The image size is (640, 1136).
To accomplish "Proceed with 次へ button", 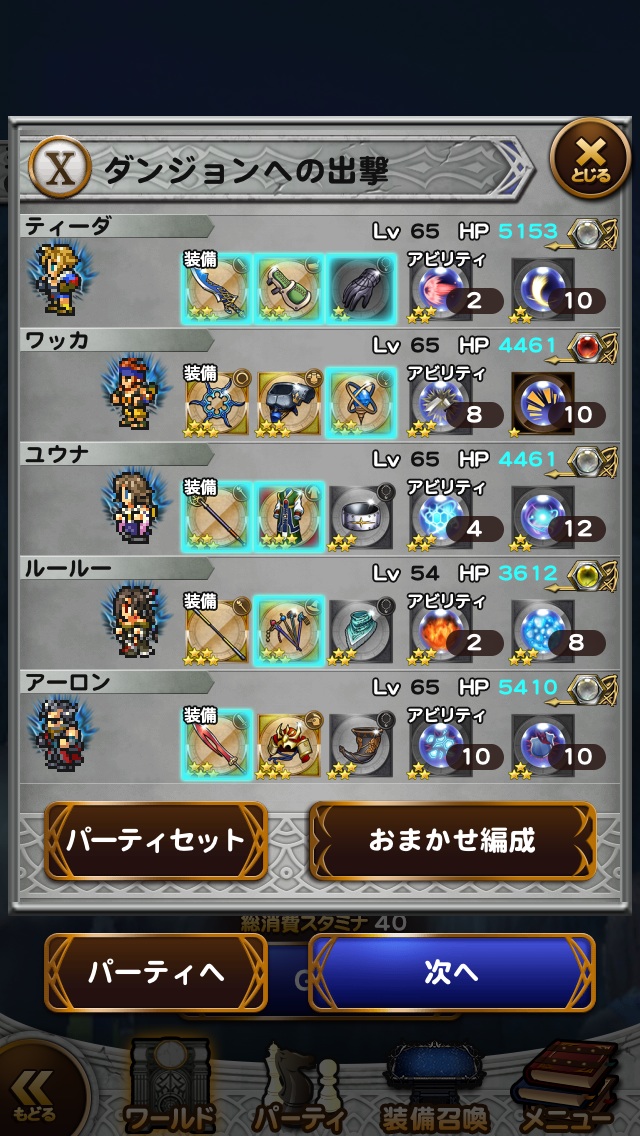I will coord(452,972).
